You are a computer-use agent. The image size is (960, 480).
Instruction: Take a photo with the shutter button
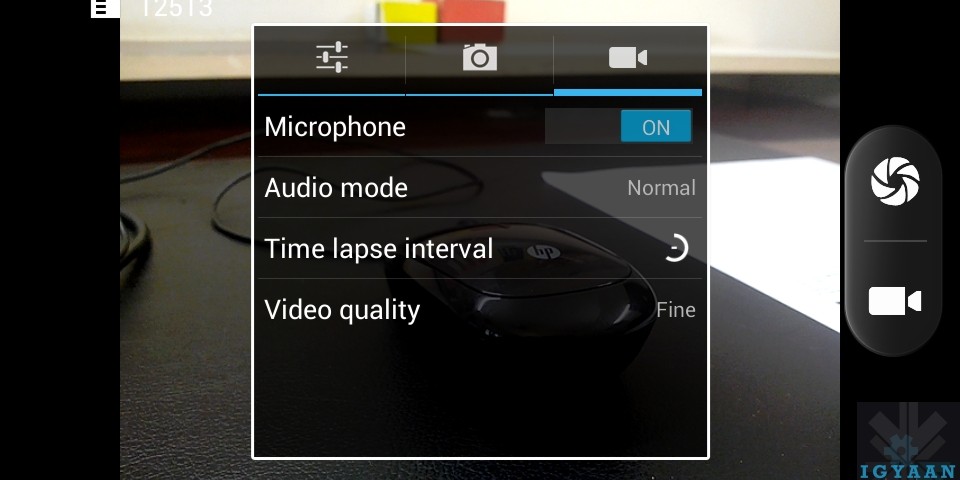(x=895, y=181)
